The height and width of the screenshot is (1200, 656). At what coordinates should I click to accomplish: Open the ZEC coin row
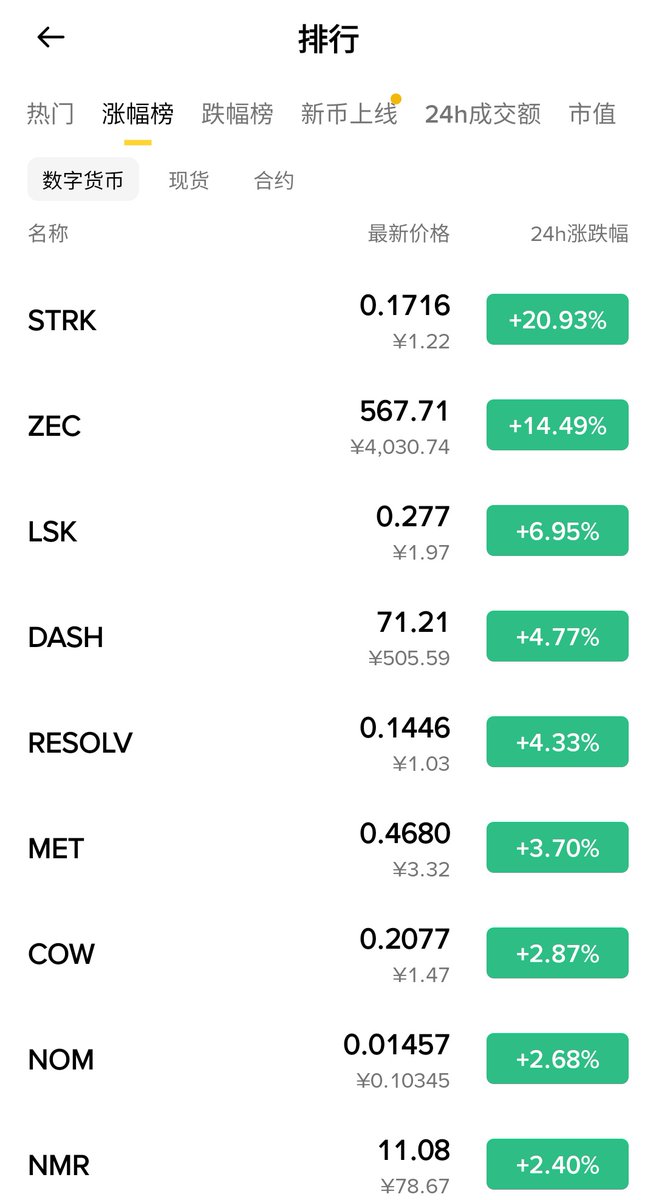click(328, 426)
